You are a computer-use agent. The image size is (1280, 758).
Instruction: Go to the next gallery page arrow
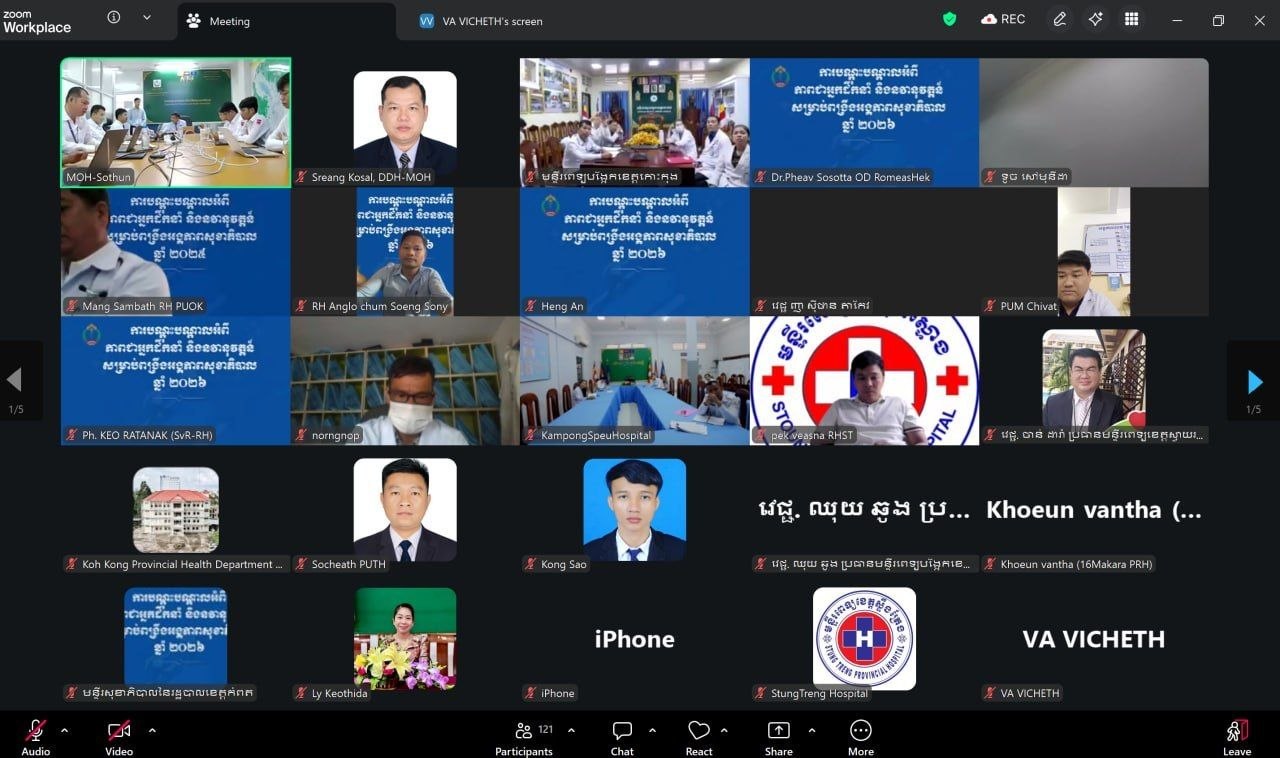pos(1254,381)
